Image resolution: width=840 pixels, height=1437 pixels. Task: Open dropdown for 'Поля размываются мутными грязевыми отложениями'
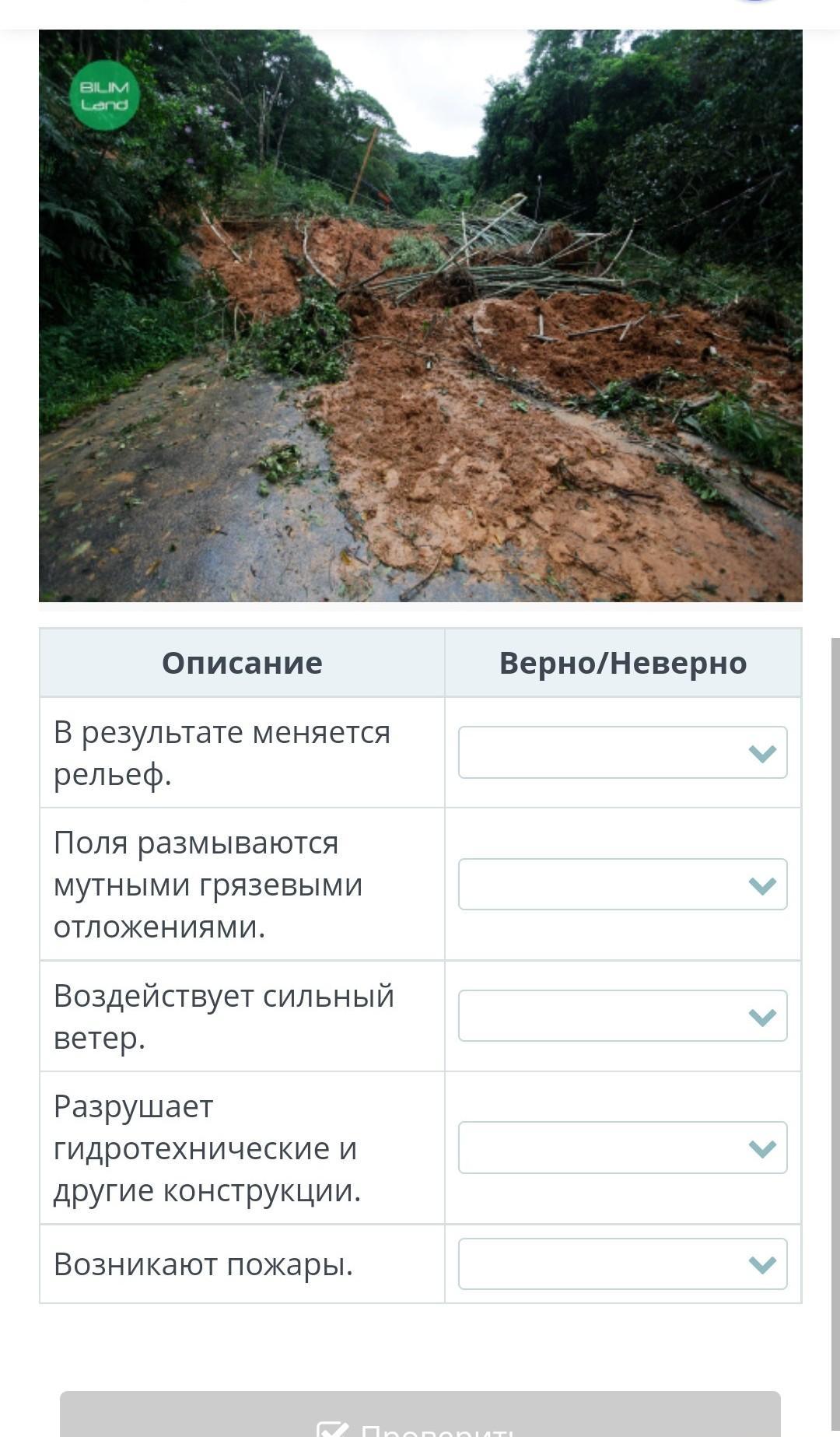(622, 885)
